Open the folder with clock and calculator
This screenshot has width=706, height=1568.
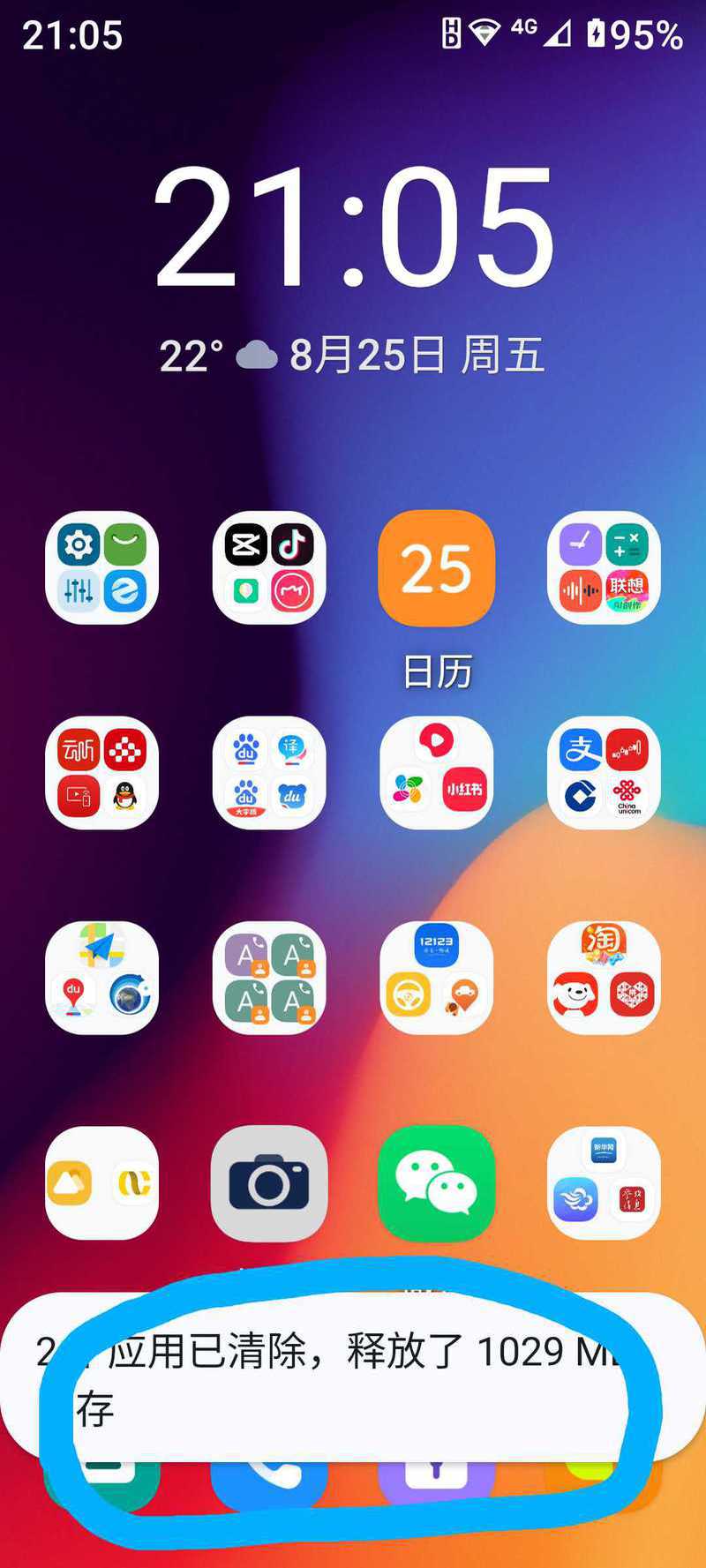coord(604,568)
